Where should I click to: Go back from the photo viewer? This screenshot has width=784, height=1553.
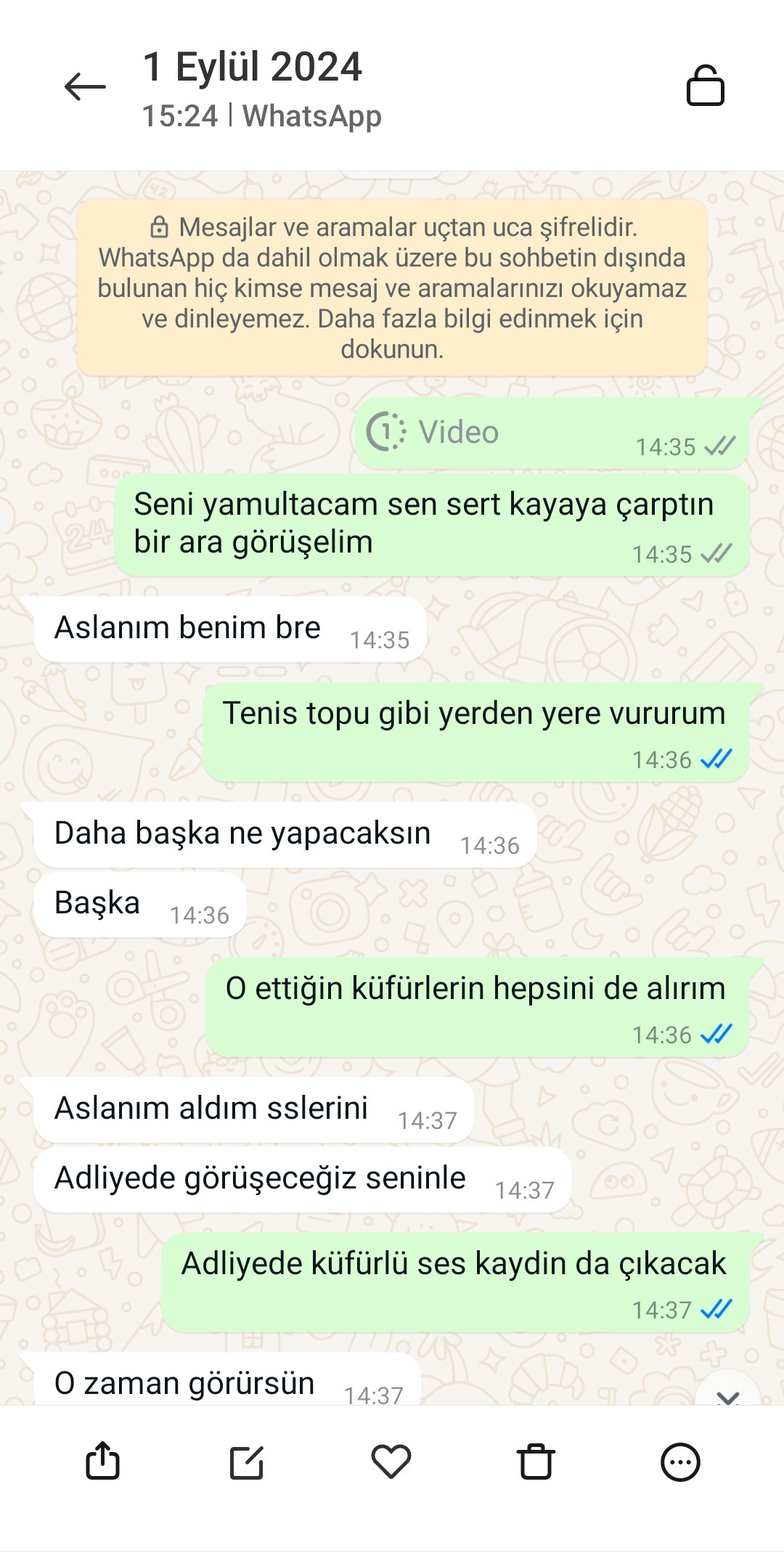pyautogui.click(x=85, y=87)
